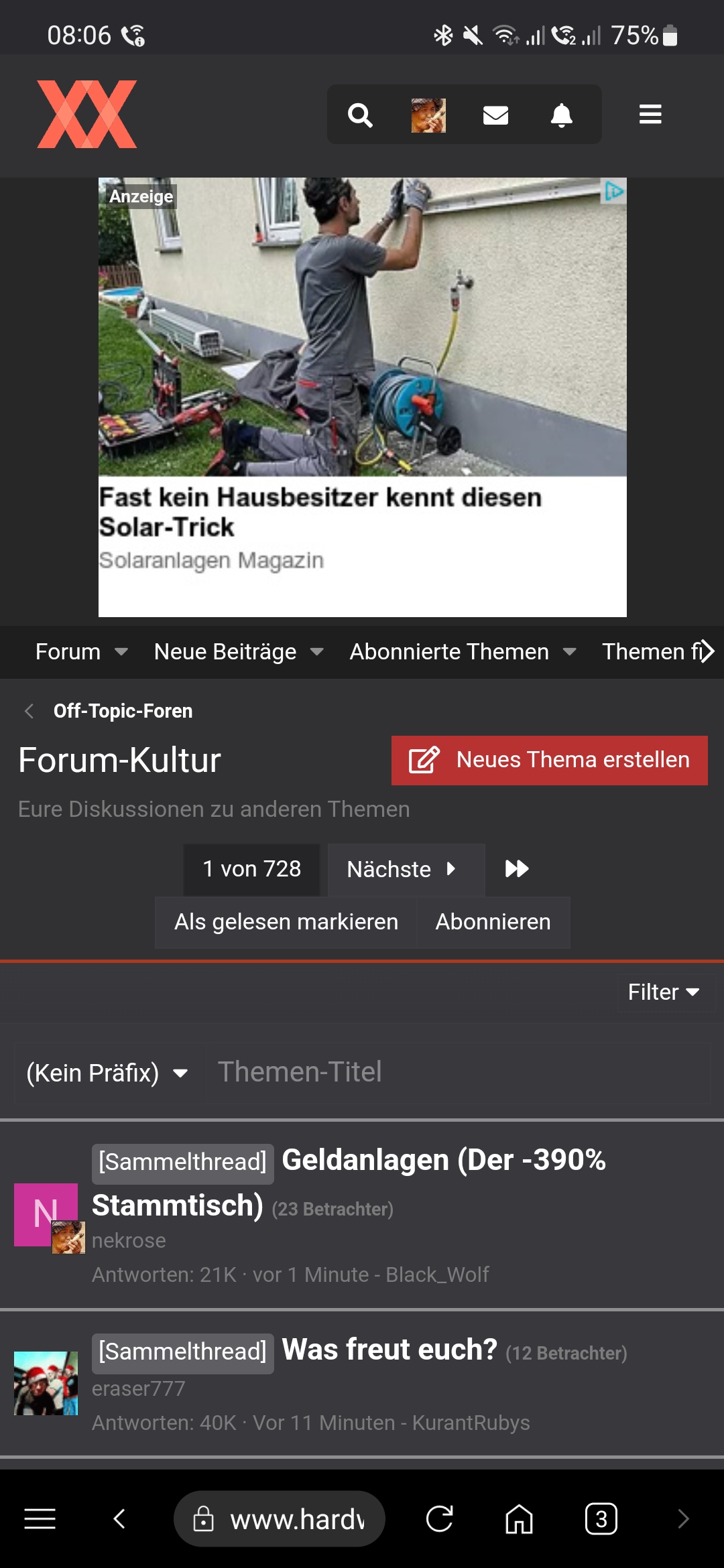Open your profile avatar menu

tap(428, 115)
